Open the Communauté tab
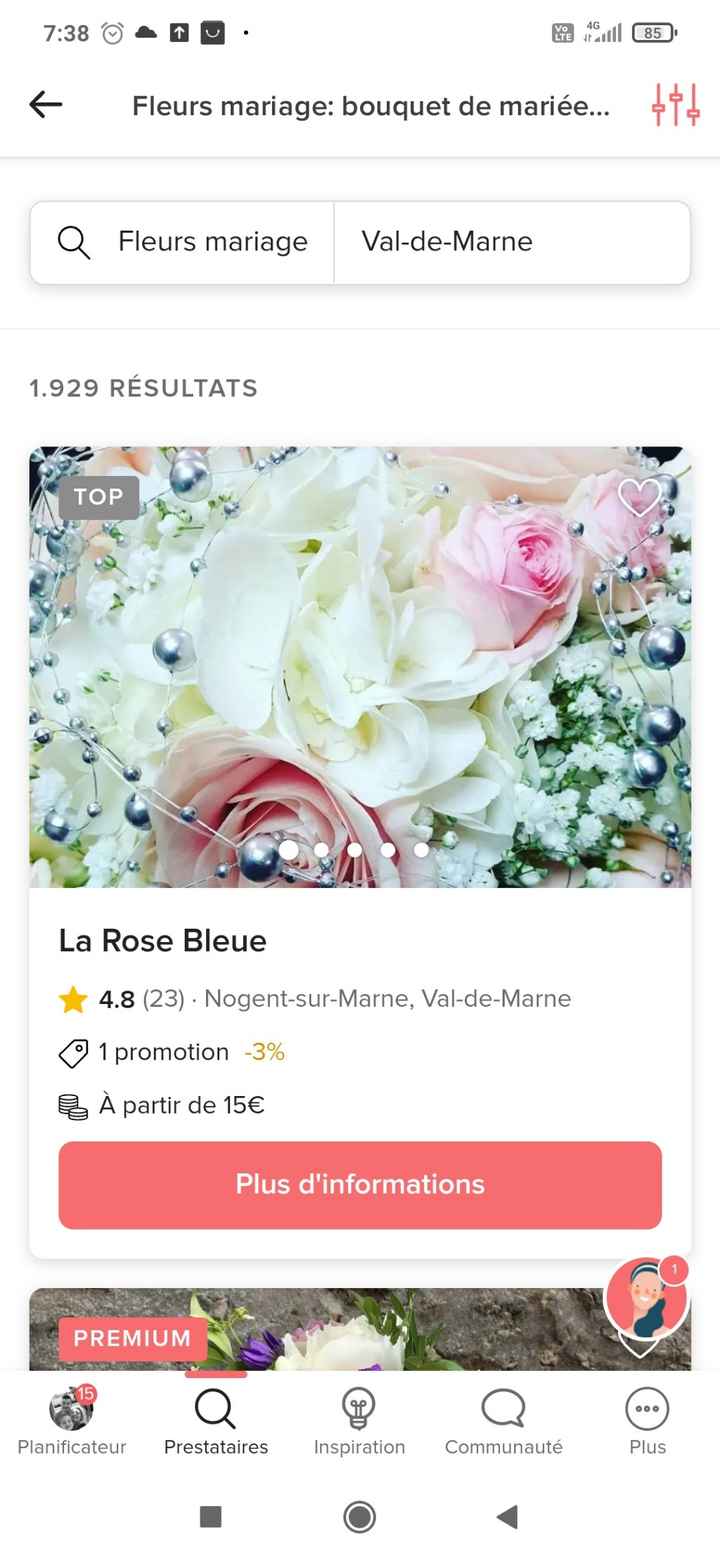The height and width of the screenshot is (1560, 720). coord(503,1420)
